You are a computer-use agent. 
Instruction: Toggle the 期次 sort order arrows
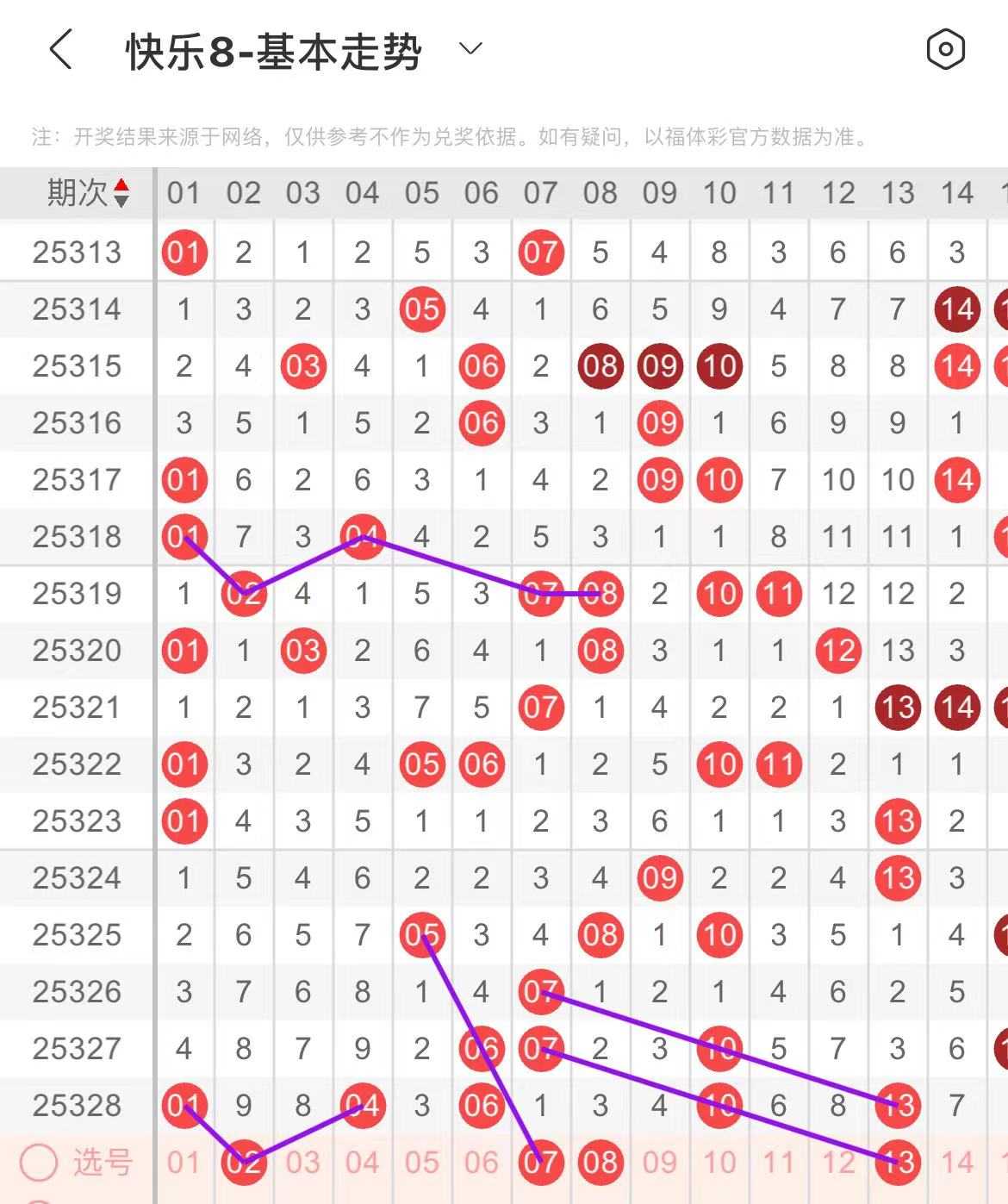point(121,193)
